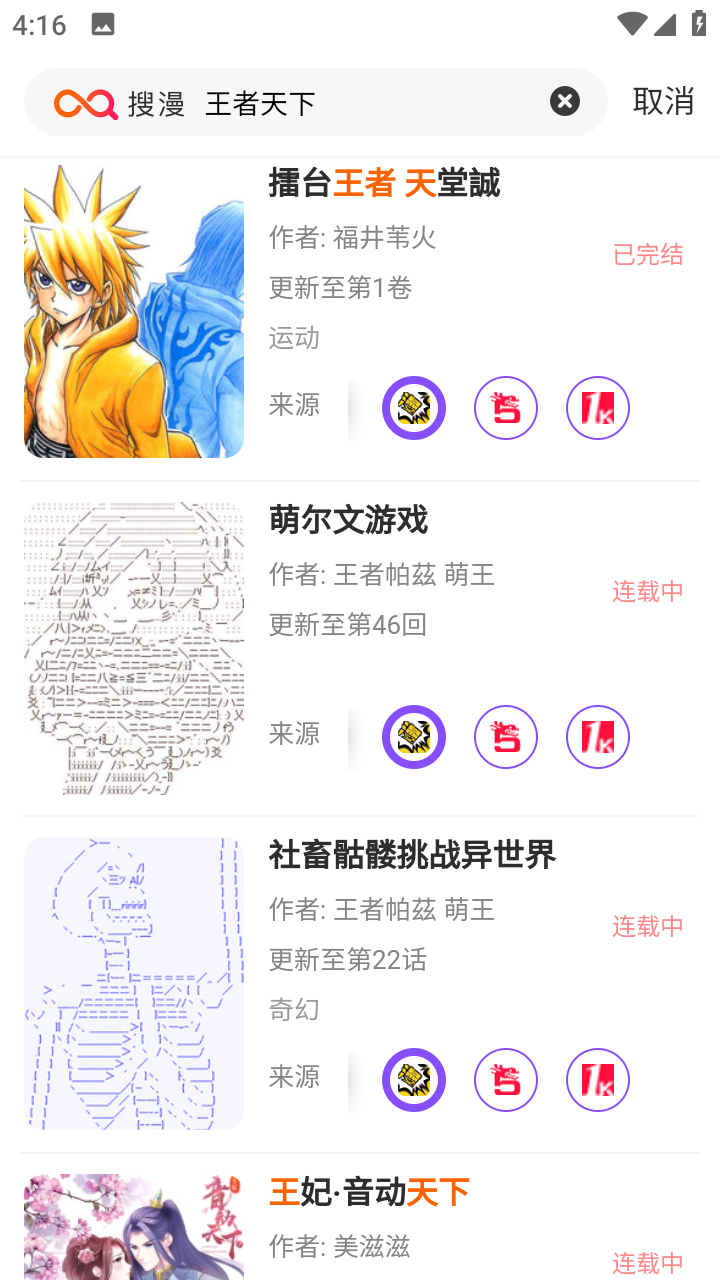
Task: Open the 1K source for 萌尔文游戏
Action: tap(597, 736)
